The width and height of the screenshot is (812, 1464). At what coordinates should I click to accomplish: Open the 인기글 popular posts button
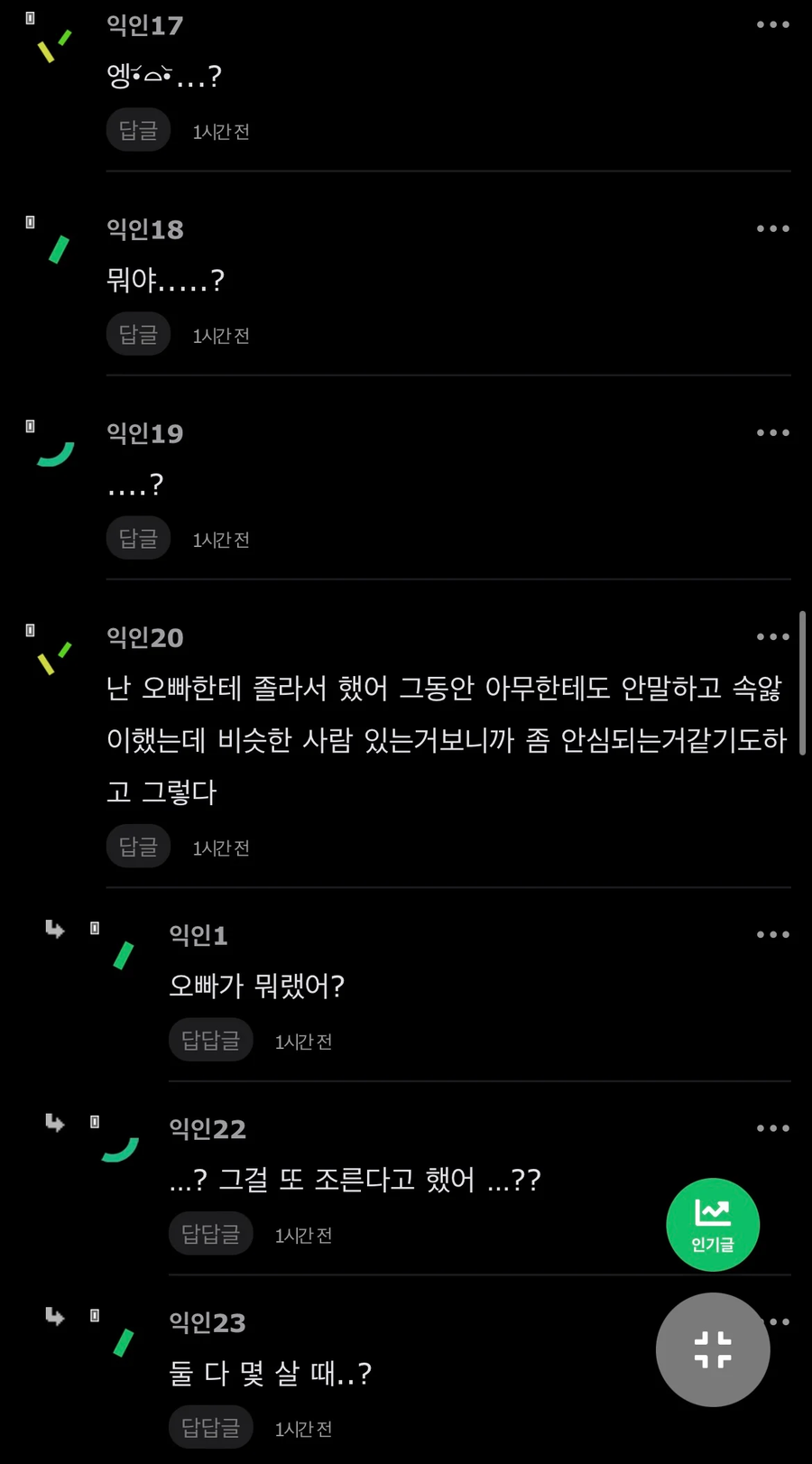point(713,1225)
